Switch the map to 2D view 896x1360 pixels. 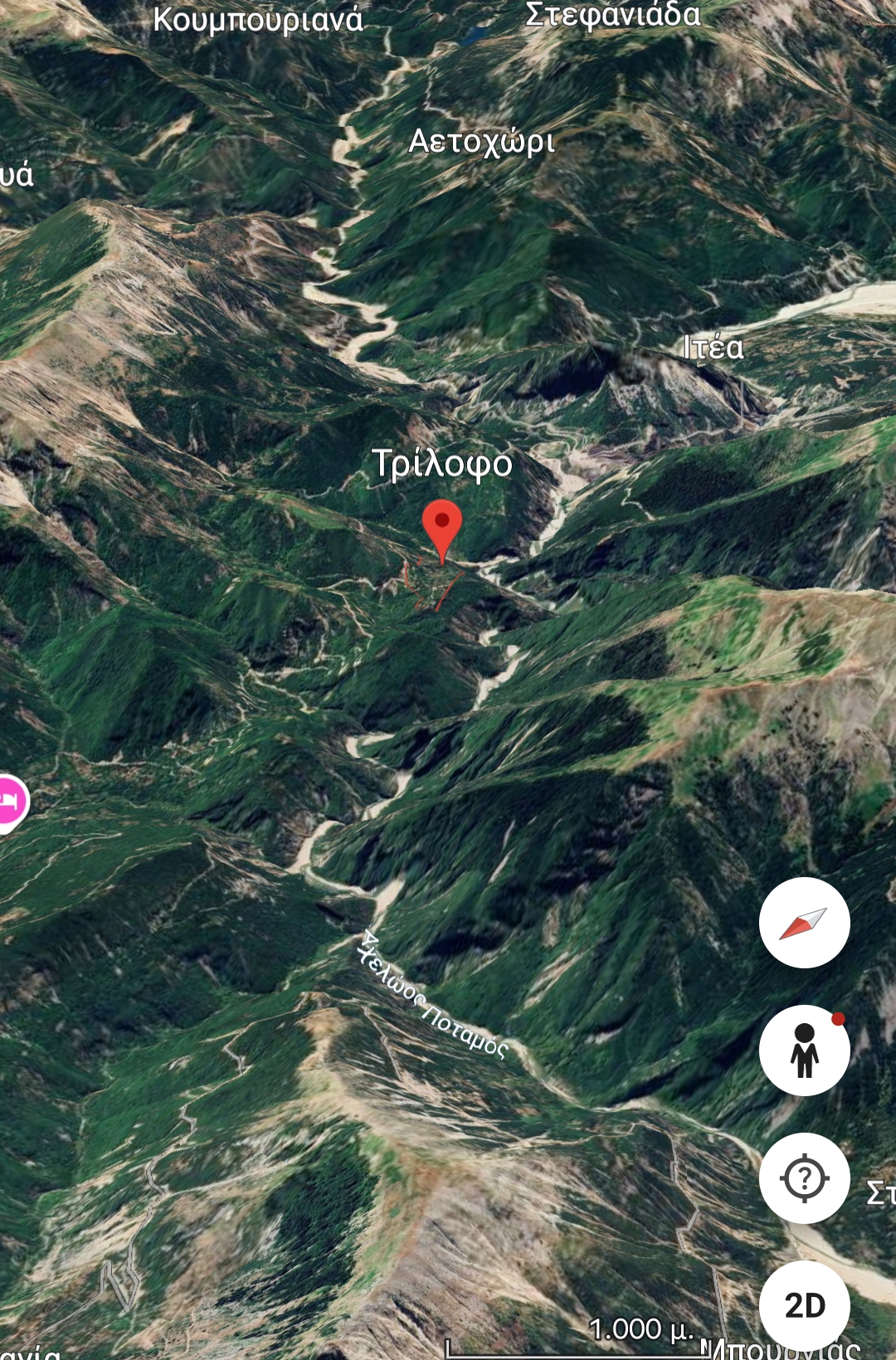[x=804, y=1304]
